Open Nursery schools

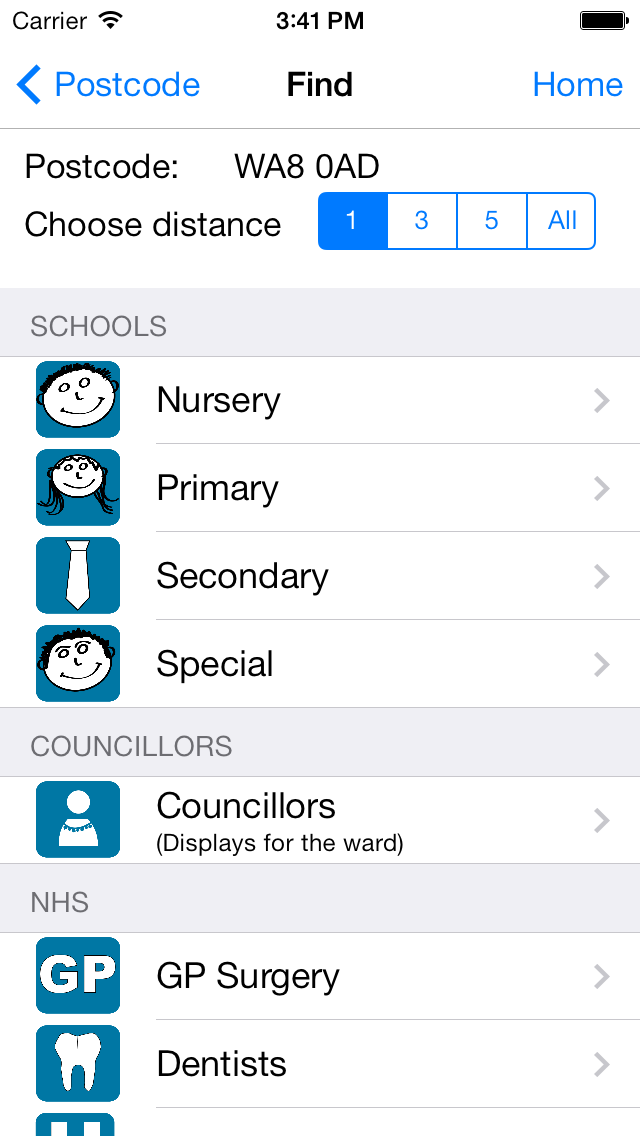(320, 400)
